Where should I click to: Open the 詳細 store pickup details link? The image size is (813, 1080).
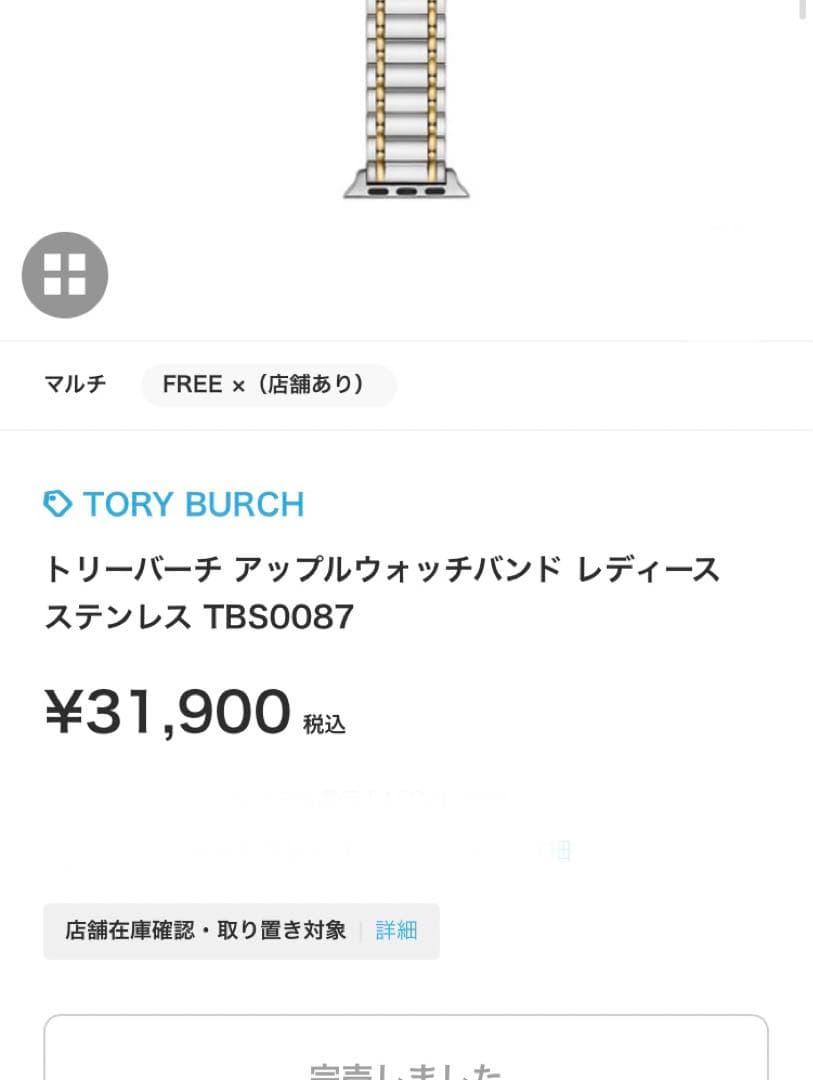tap(396, 930)
